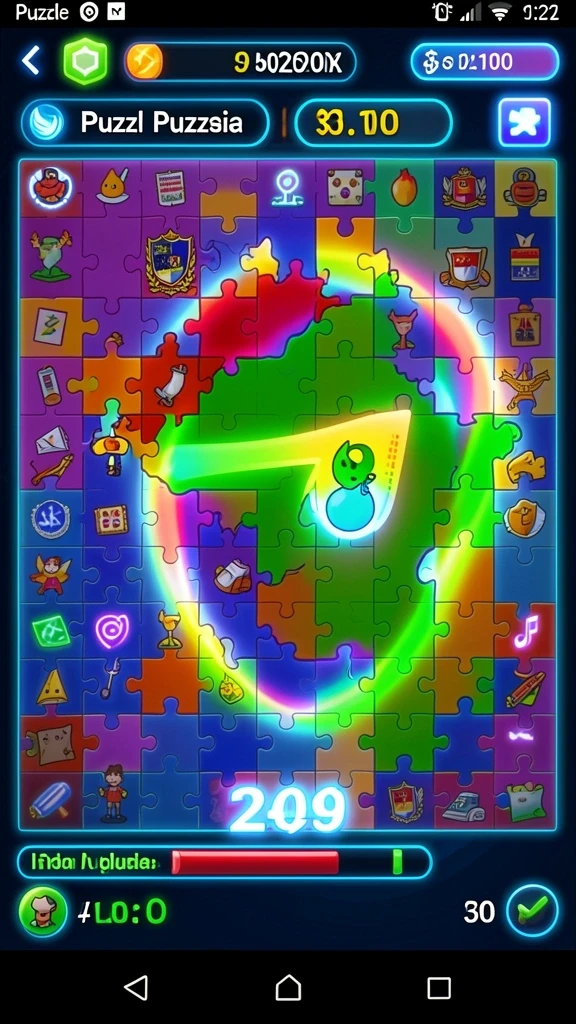Tap the green checkmark confirm button
The height and width of the screenshot is (1024, 576).
[x=532, y=910]
